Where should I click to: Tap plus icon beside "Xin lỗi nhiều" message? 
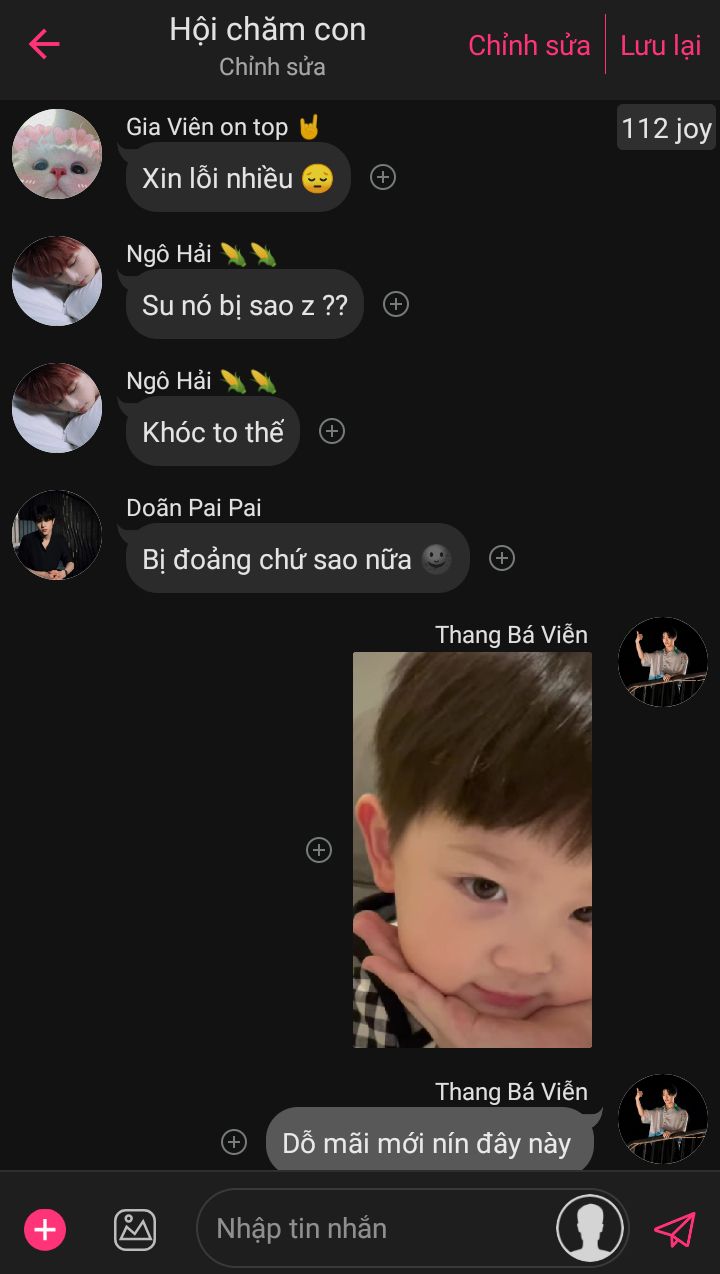(383, 177)
